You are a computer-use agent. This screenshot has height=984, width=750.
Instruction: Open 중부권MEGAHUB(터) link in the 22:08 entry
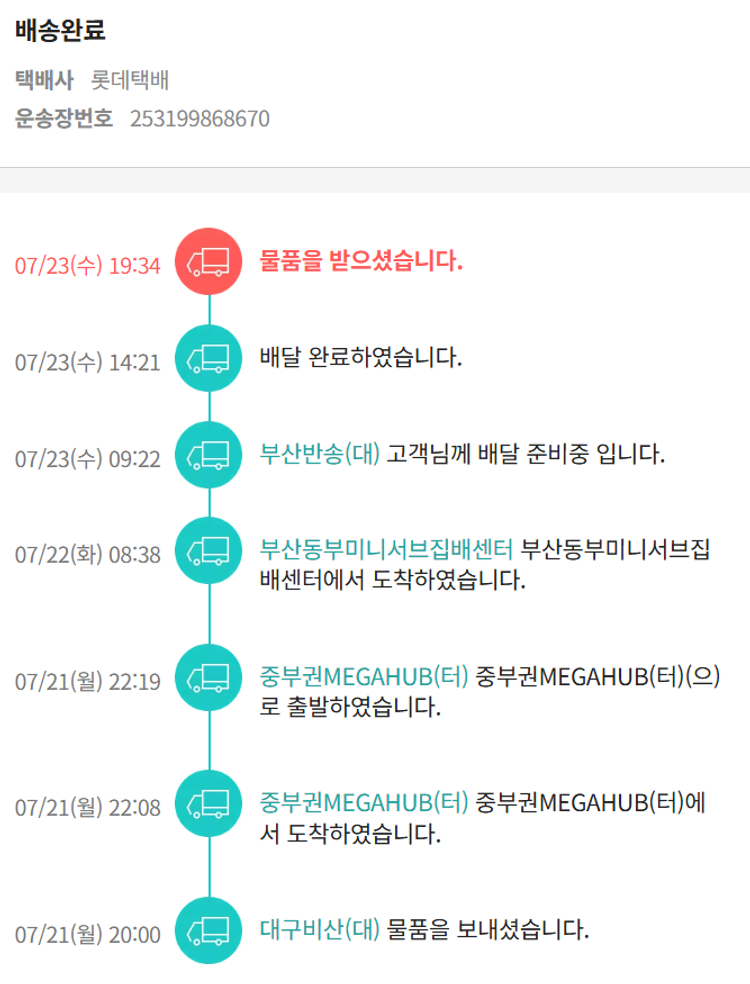tap(363, 802)
